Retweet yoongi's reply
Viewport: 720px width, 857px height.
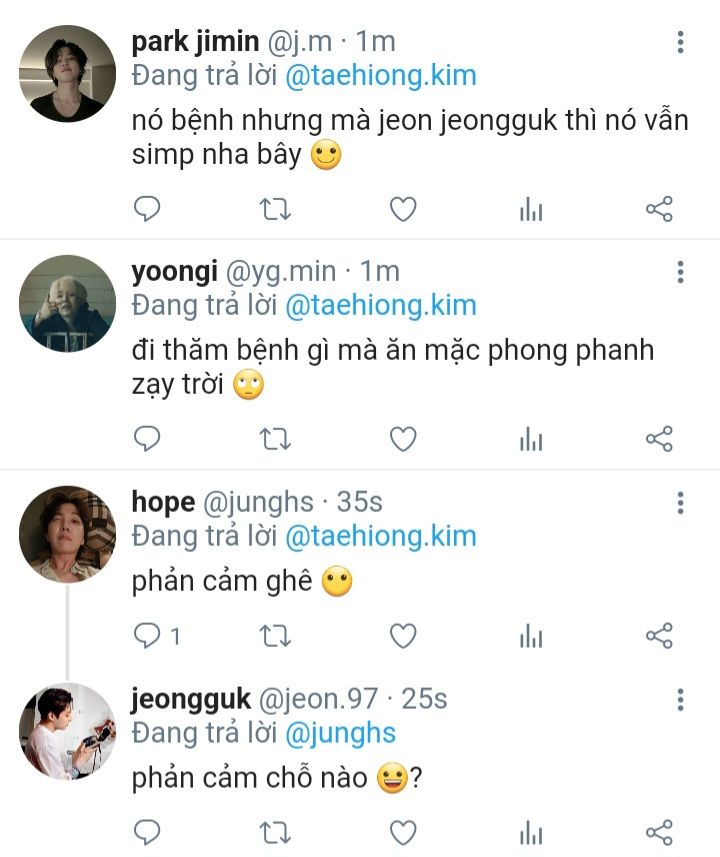click(275, 438)
